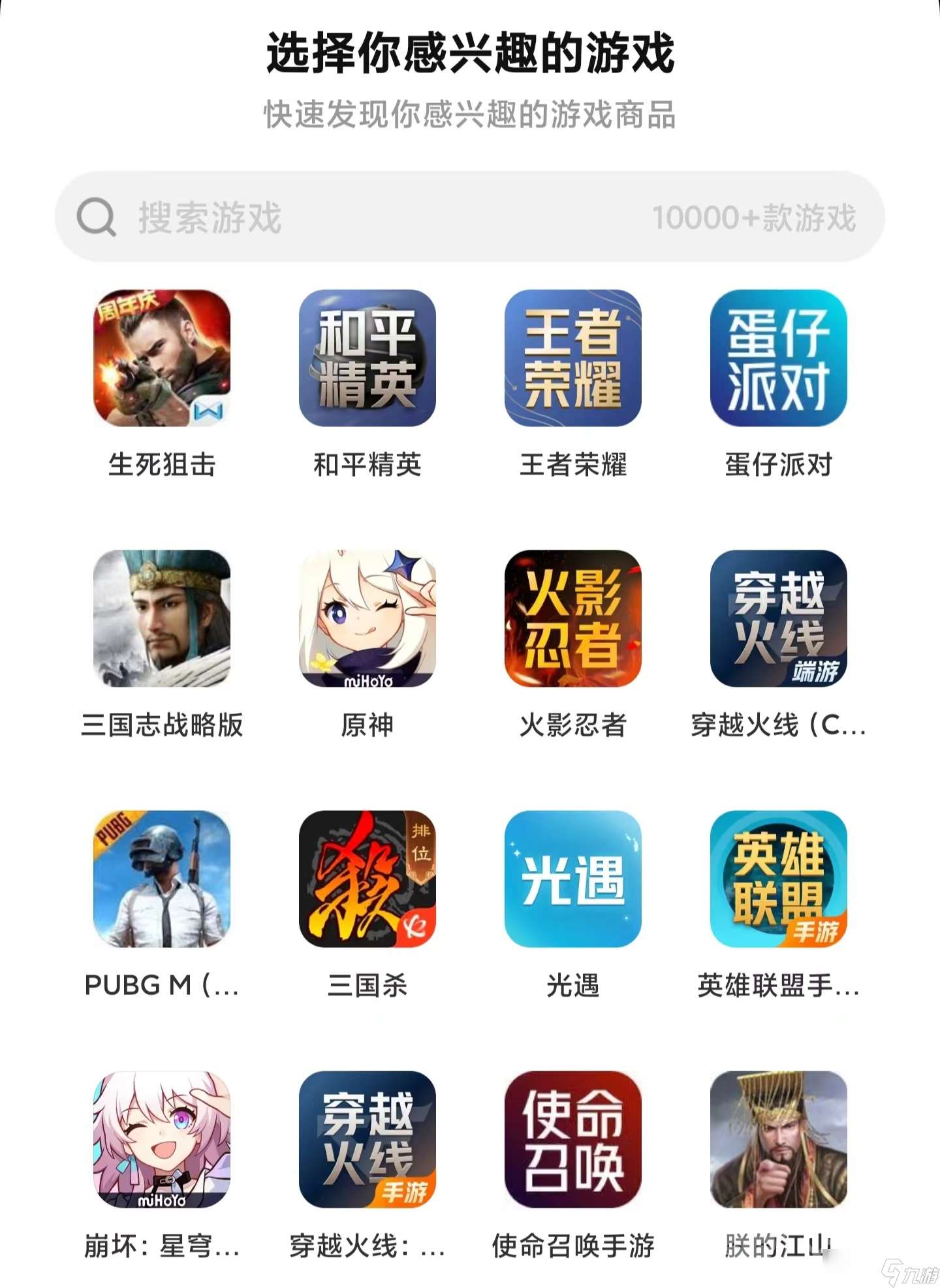Open the 蛋仔派对 game
940x1288 pixels.
[x=777, y=358]
